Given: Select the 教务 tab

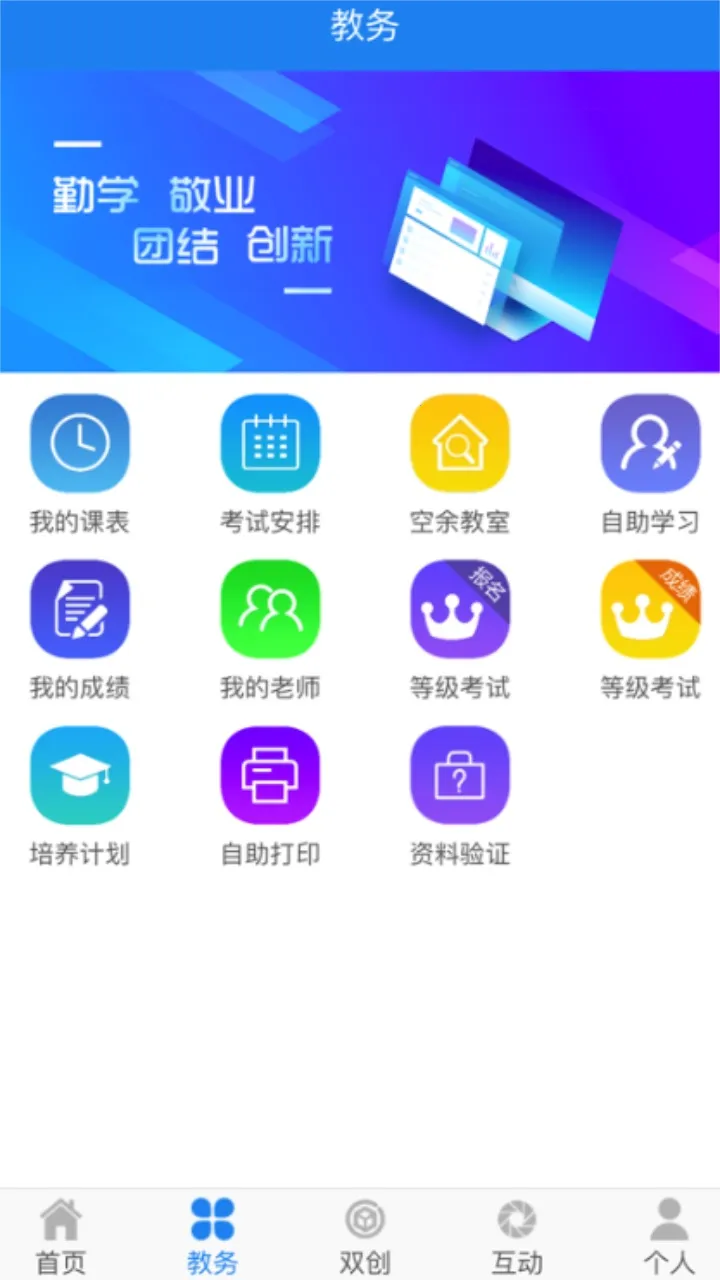Looking at the screenshot, I should (x=212, y=1236).
